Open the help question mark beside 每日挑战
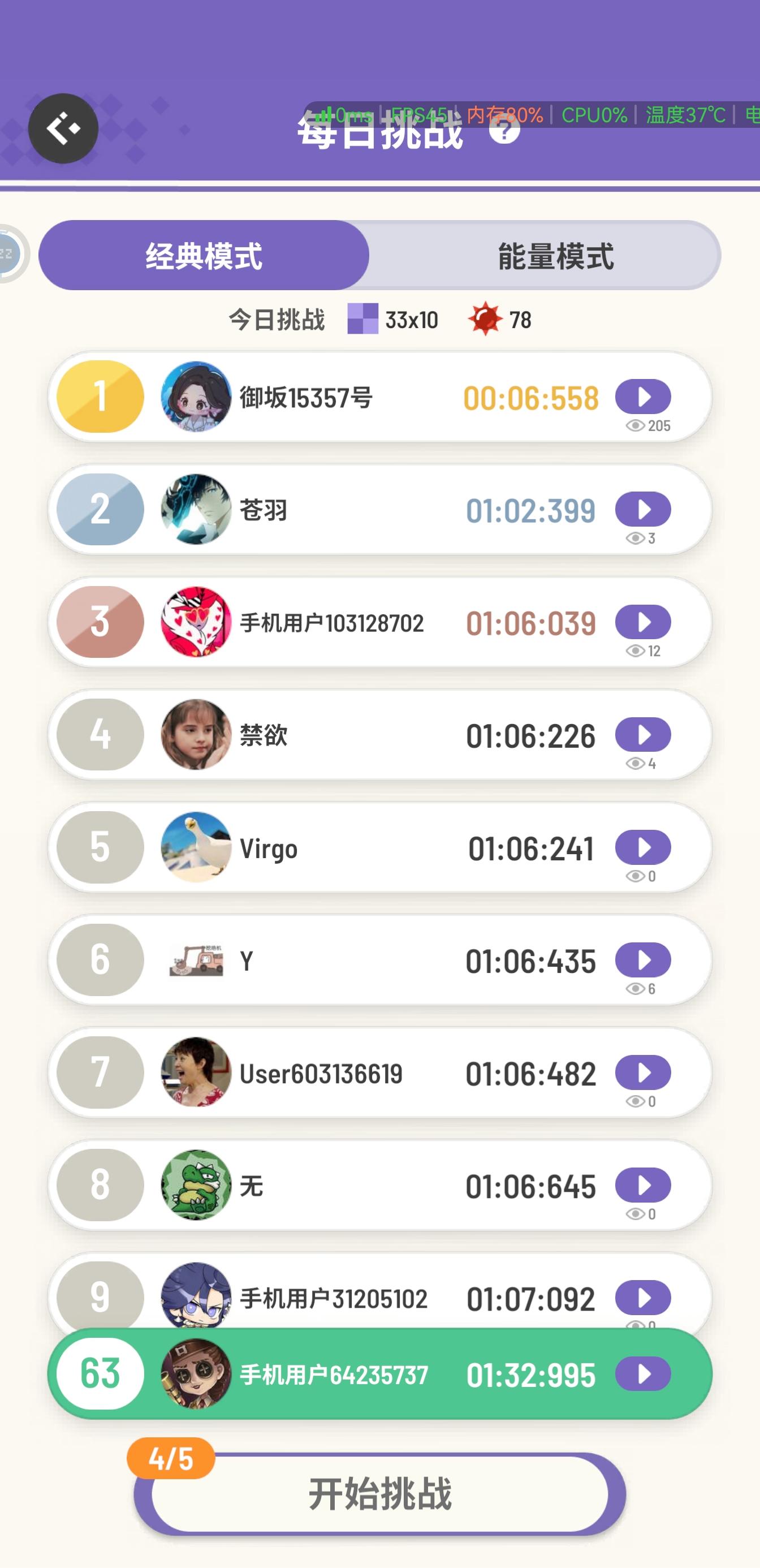Image resolution: width=760 pixels, height=1568 pixels. [x=504, y=129]
